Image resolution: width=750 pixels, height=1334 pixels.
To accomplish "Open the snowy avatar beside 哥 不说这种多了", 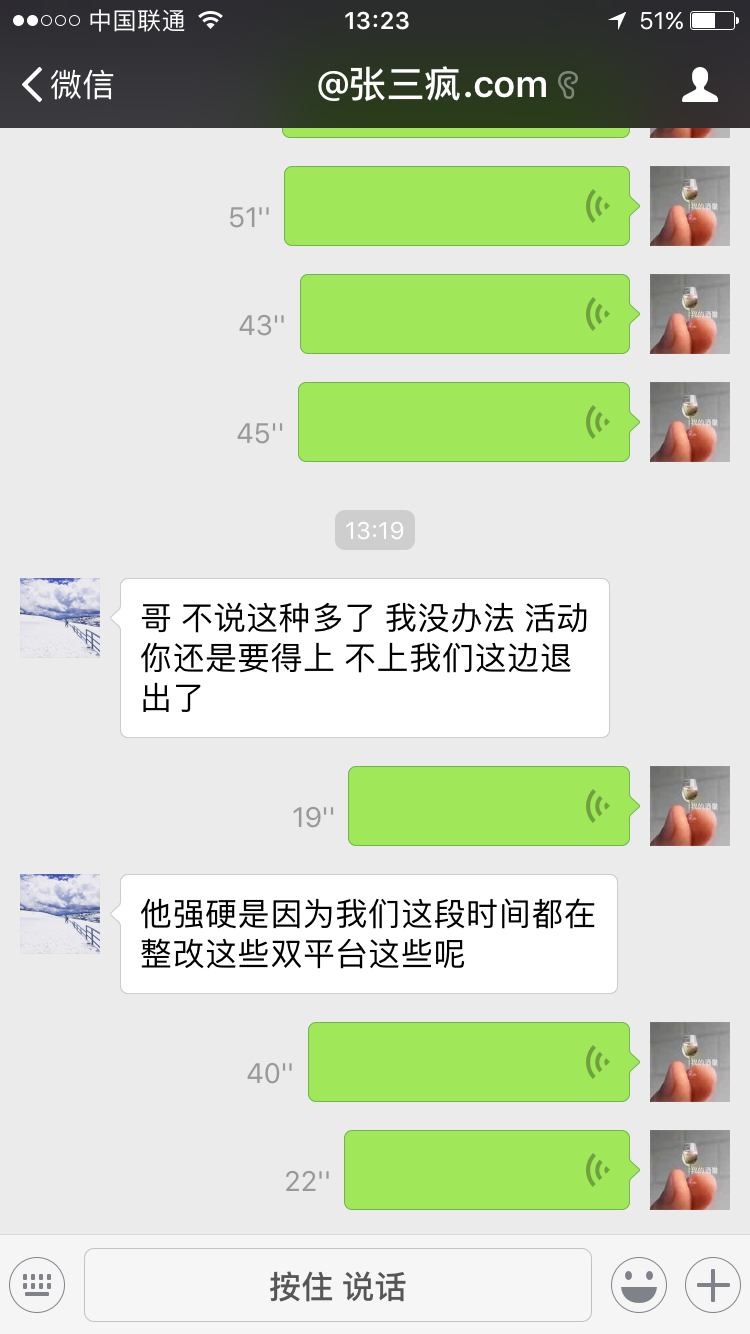I will pos(60,618).
